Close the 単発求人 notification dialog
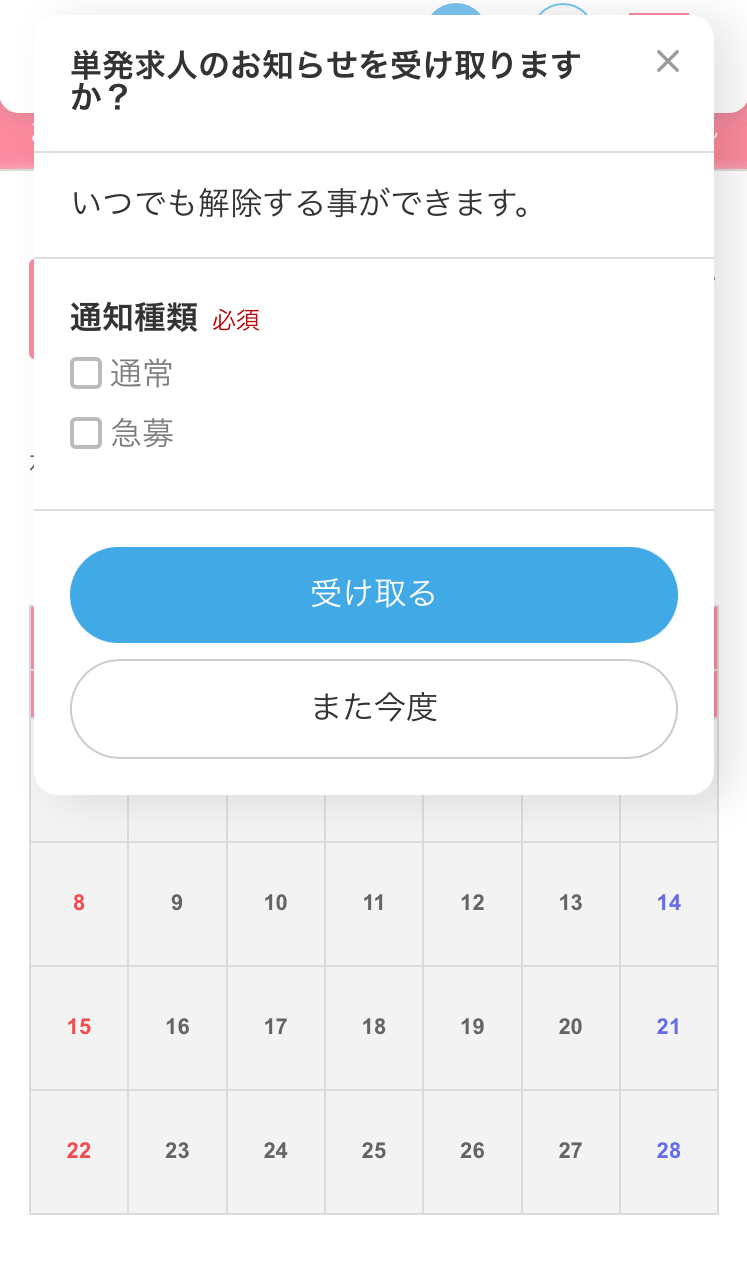This screenshot has width=747, height=1277. [668, 62]
